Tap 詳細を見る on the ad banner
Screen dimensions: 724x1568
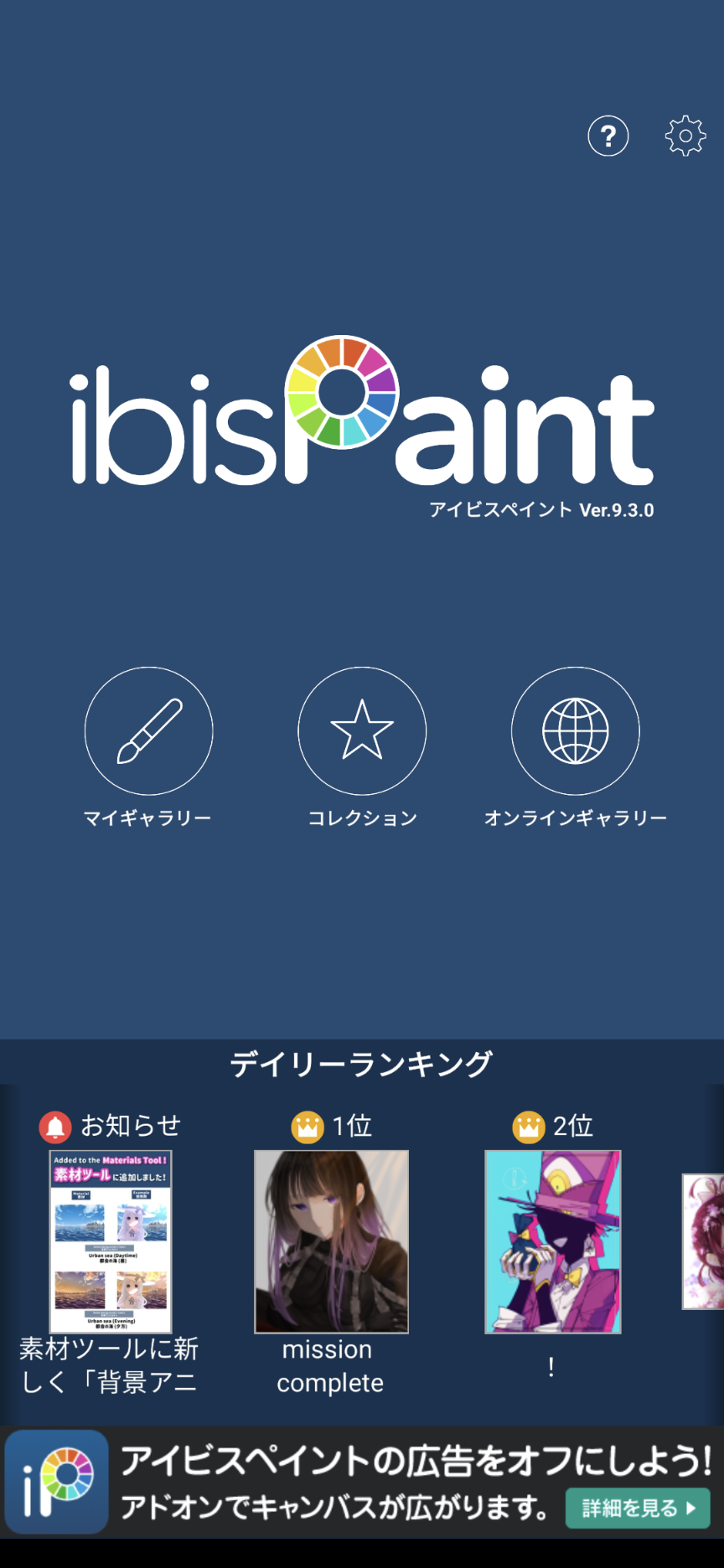coord(638,1508)
